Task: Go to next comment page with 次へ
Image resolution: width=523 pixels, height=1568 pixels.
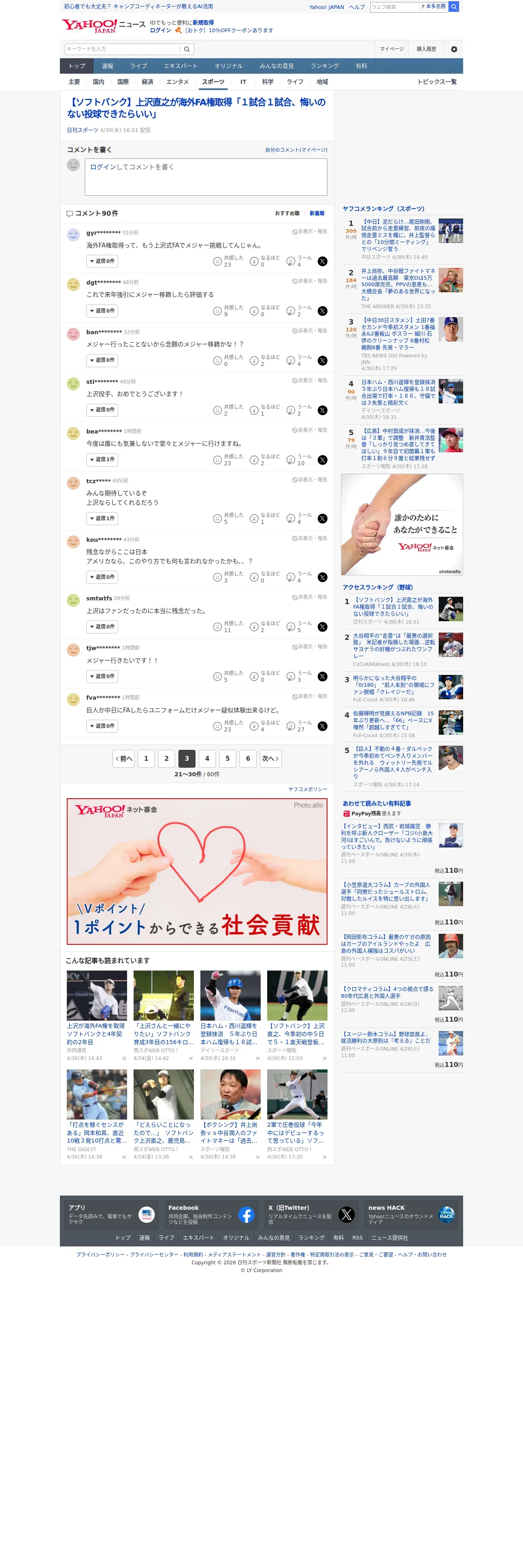Action: [x=270, y=758]
